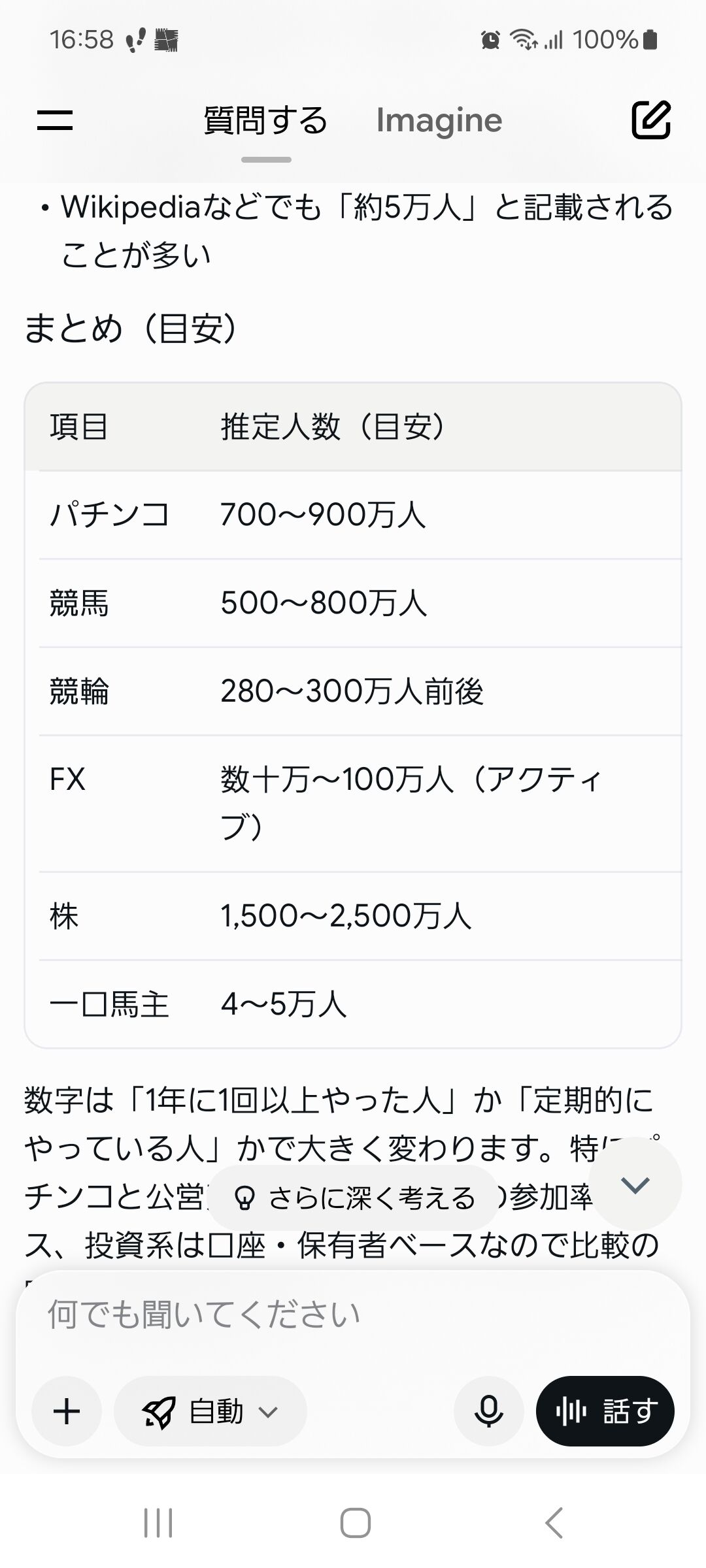Image resolution: width=706 pixels, height=1568 pixels.
Task: Tap the さらに深く考える chip
Action: point(354,1198)
